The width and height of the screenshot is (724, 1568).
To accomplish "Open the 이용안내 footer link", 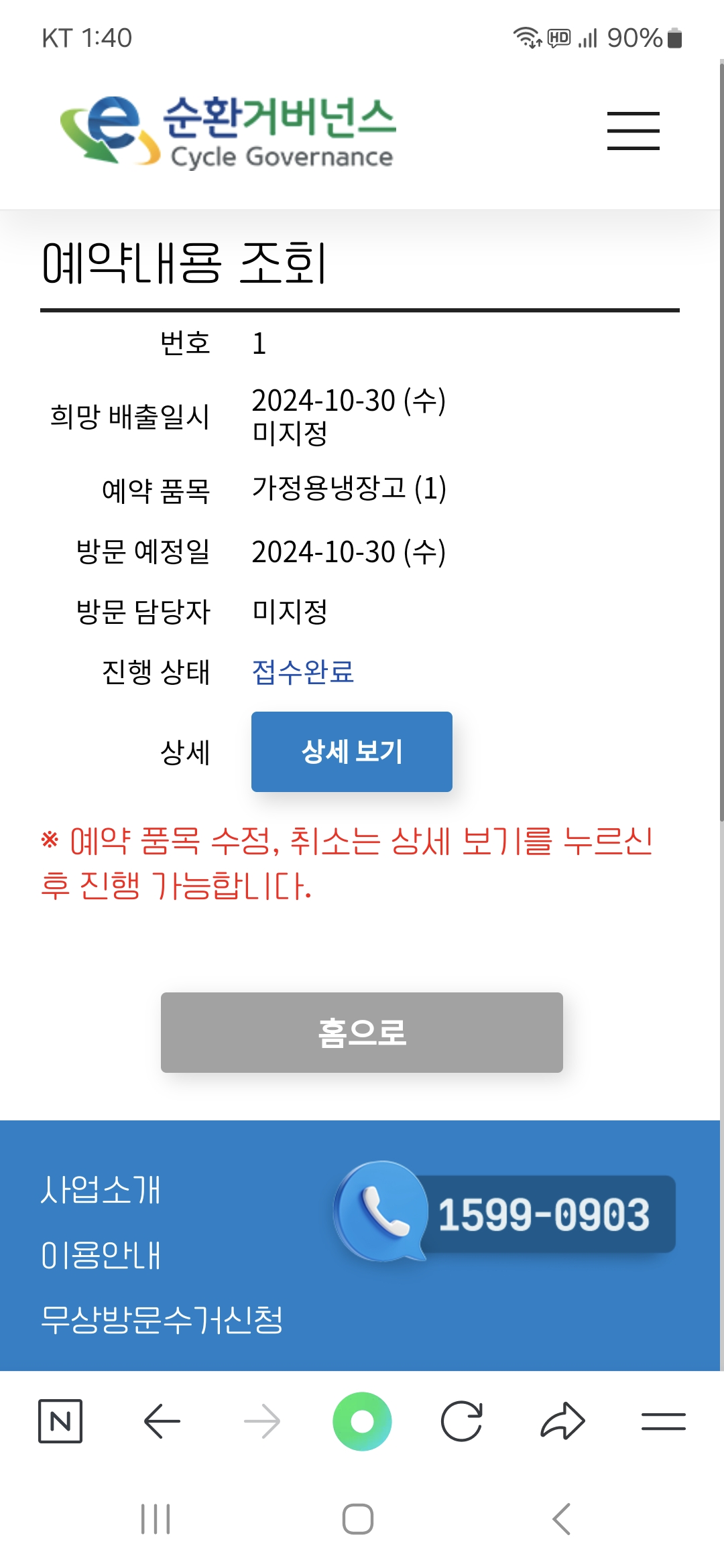I will point(101,1255).
